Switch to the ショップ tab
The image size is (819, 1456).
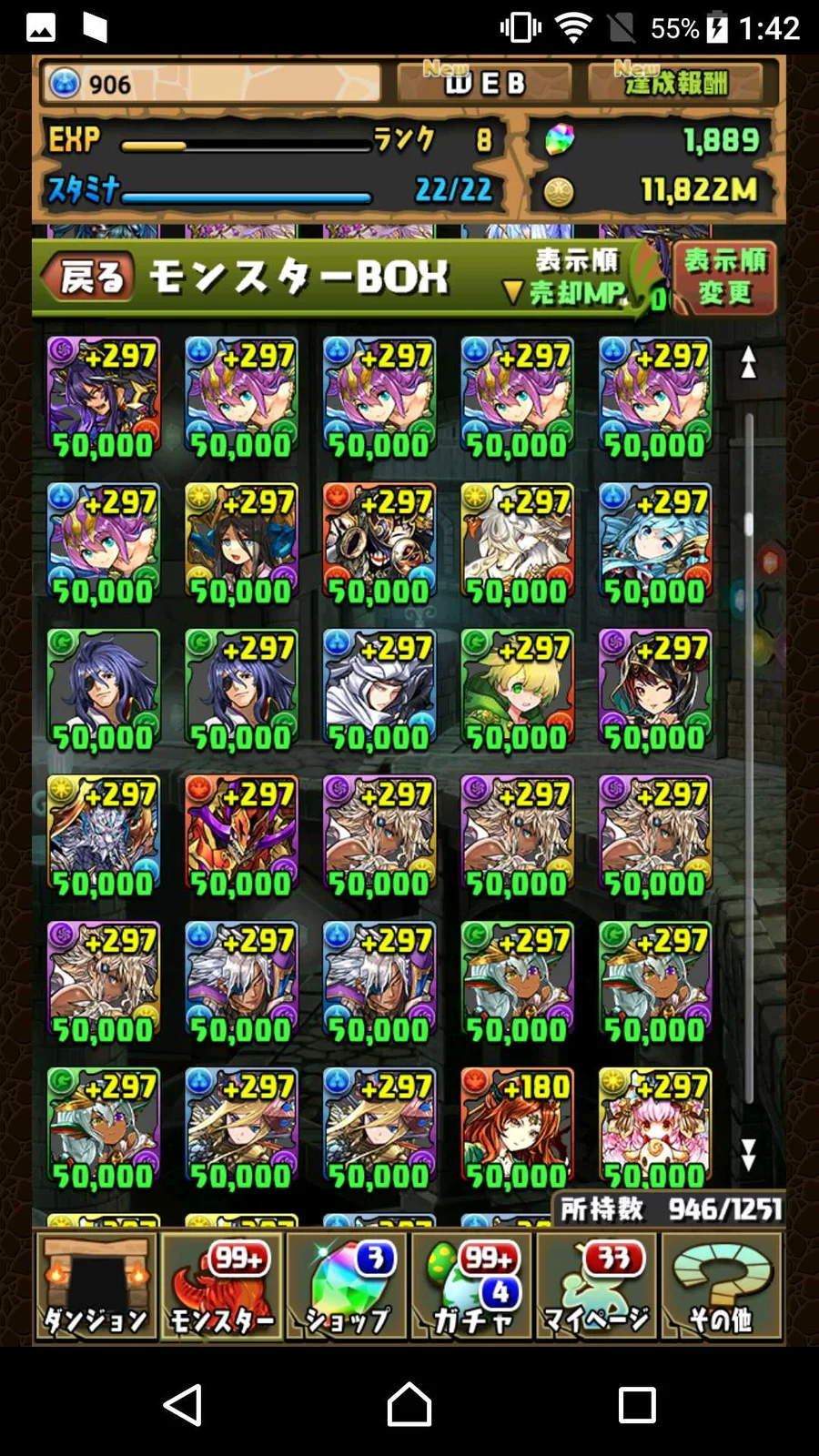pos(347,1287)
